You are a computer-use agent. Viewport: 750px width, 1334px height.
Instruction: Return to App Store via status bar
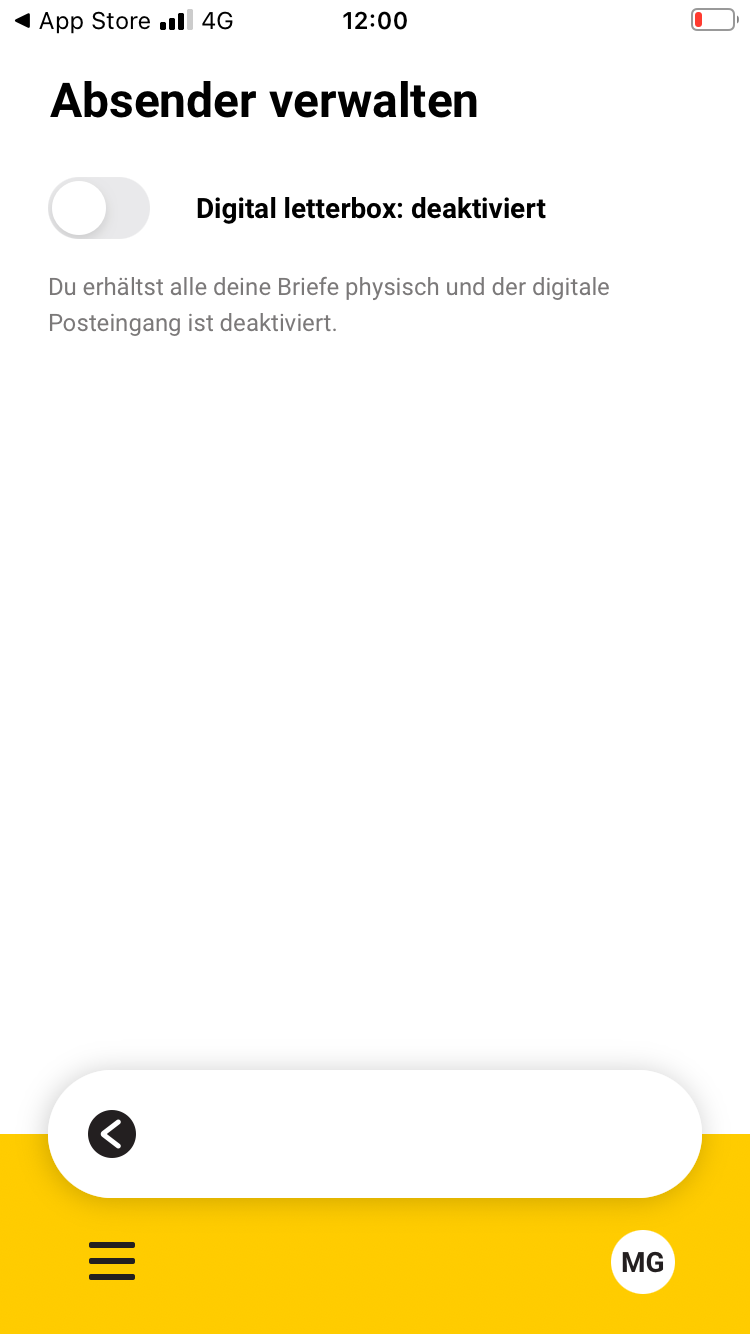pyautogui.click(x=82, y=21)
